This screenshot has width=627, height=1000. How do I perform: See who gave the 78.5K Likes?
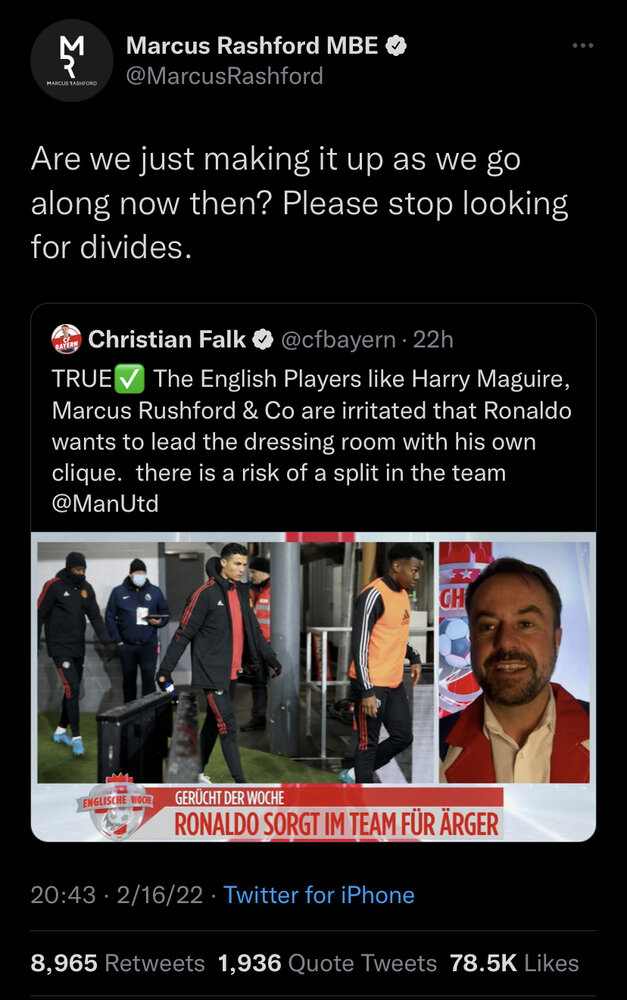tap(514, 963)
